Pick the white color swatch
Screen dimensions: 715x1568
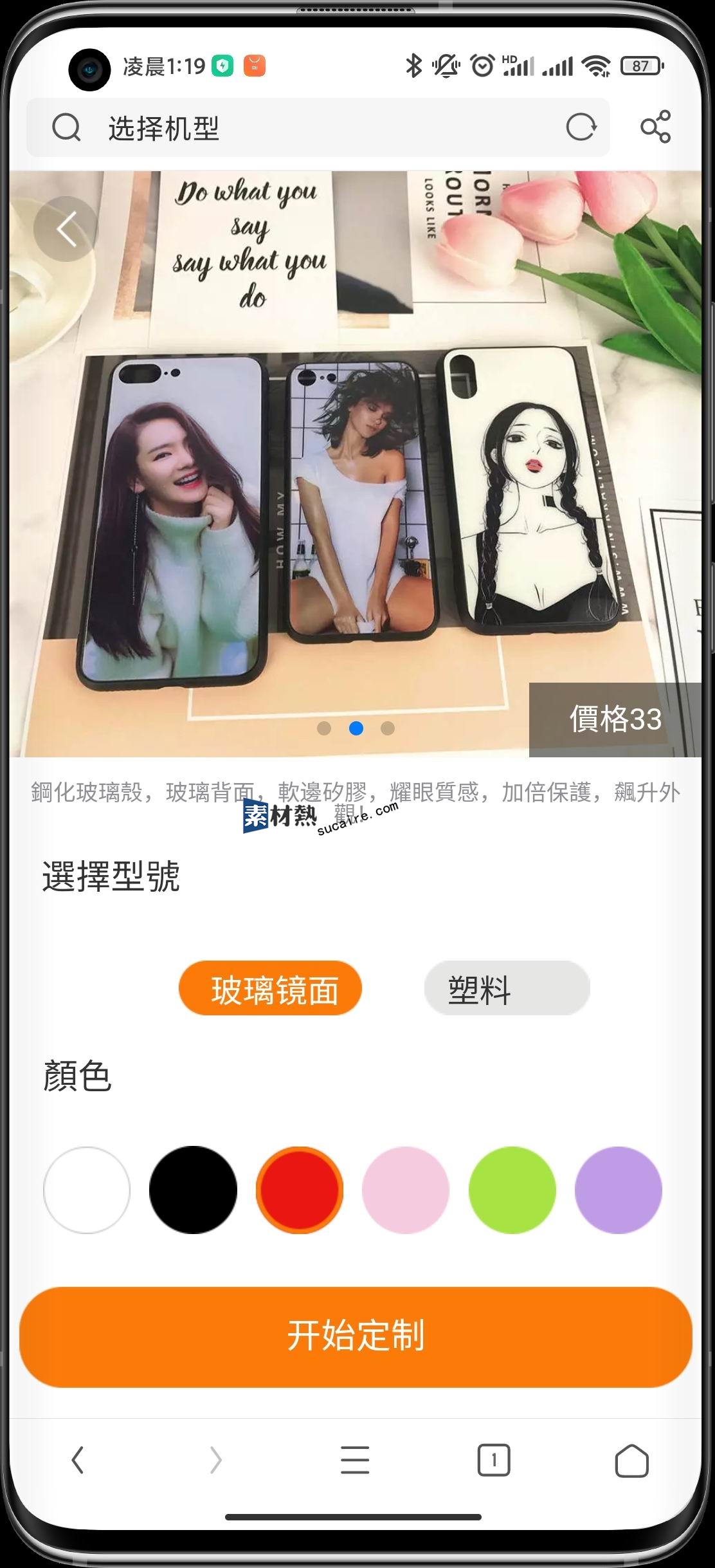click(87, 1190)
